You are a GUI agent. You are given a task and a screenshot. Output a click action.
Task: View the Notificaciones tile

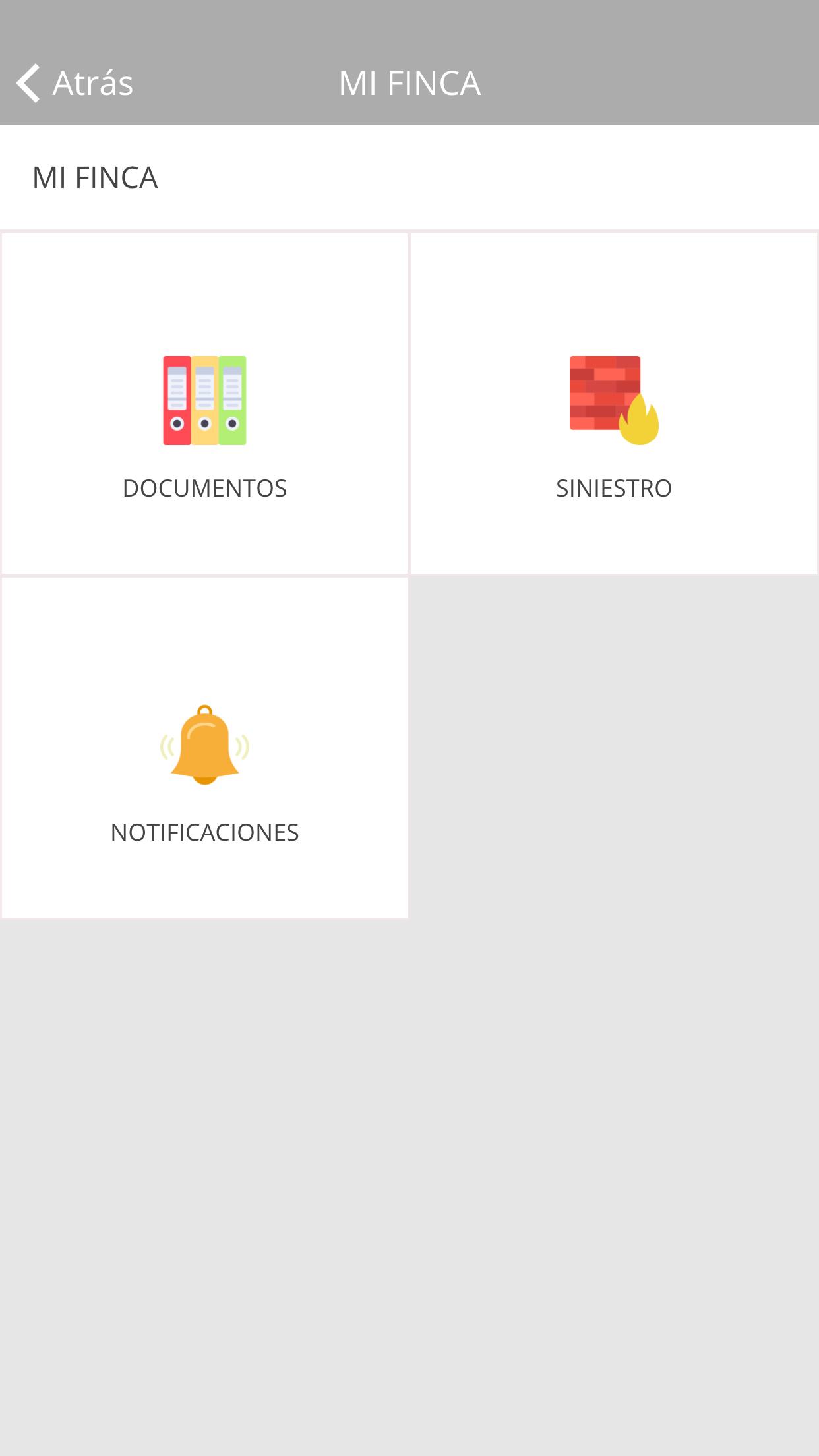coord(204,748)
